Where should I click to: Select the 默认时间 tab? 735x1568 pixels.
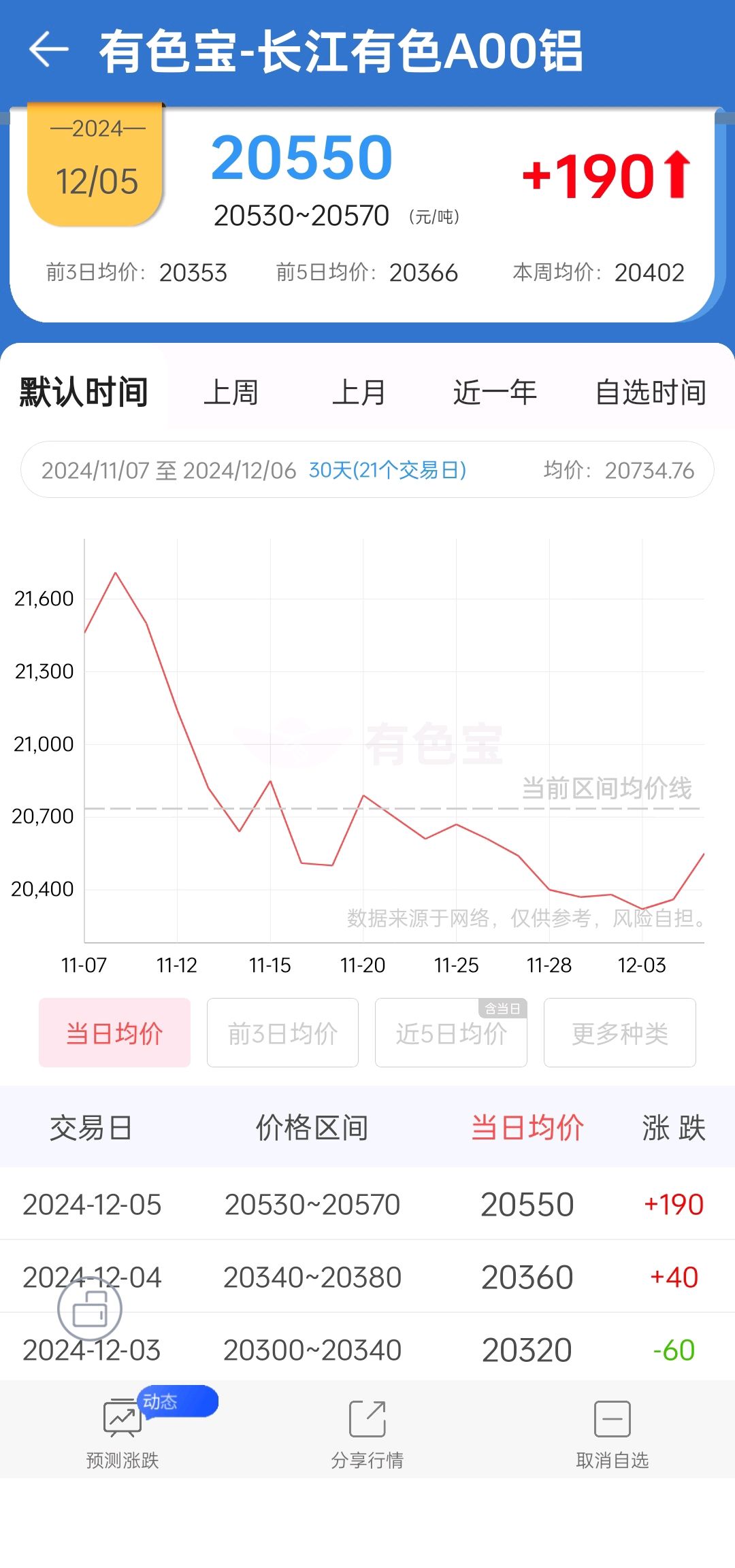84,393
